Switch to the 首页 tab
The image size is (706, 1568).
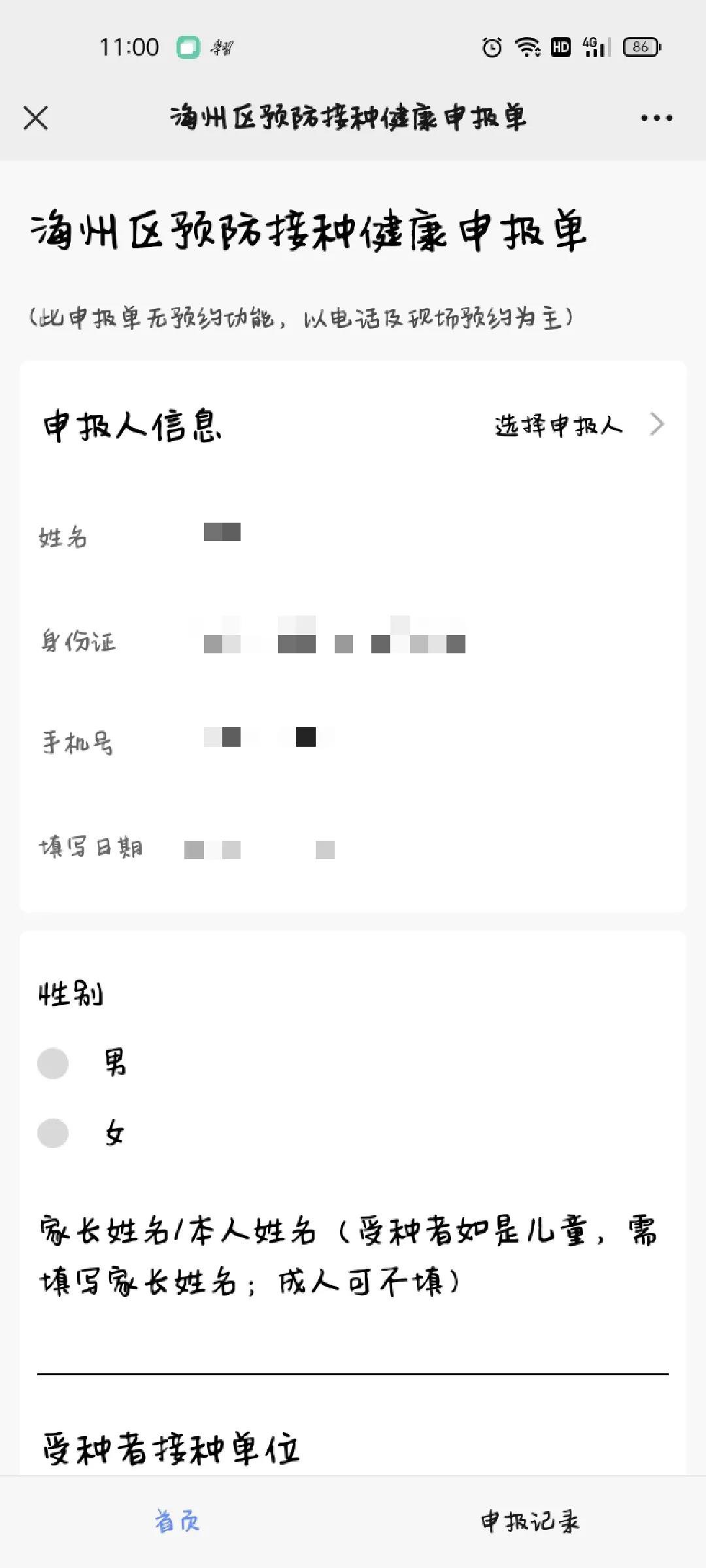(x=176, y=1522)
